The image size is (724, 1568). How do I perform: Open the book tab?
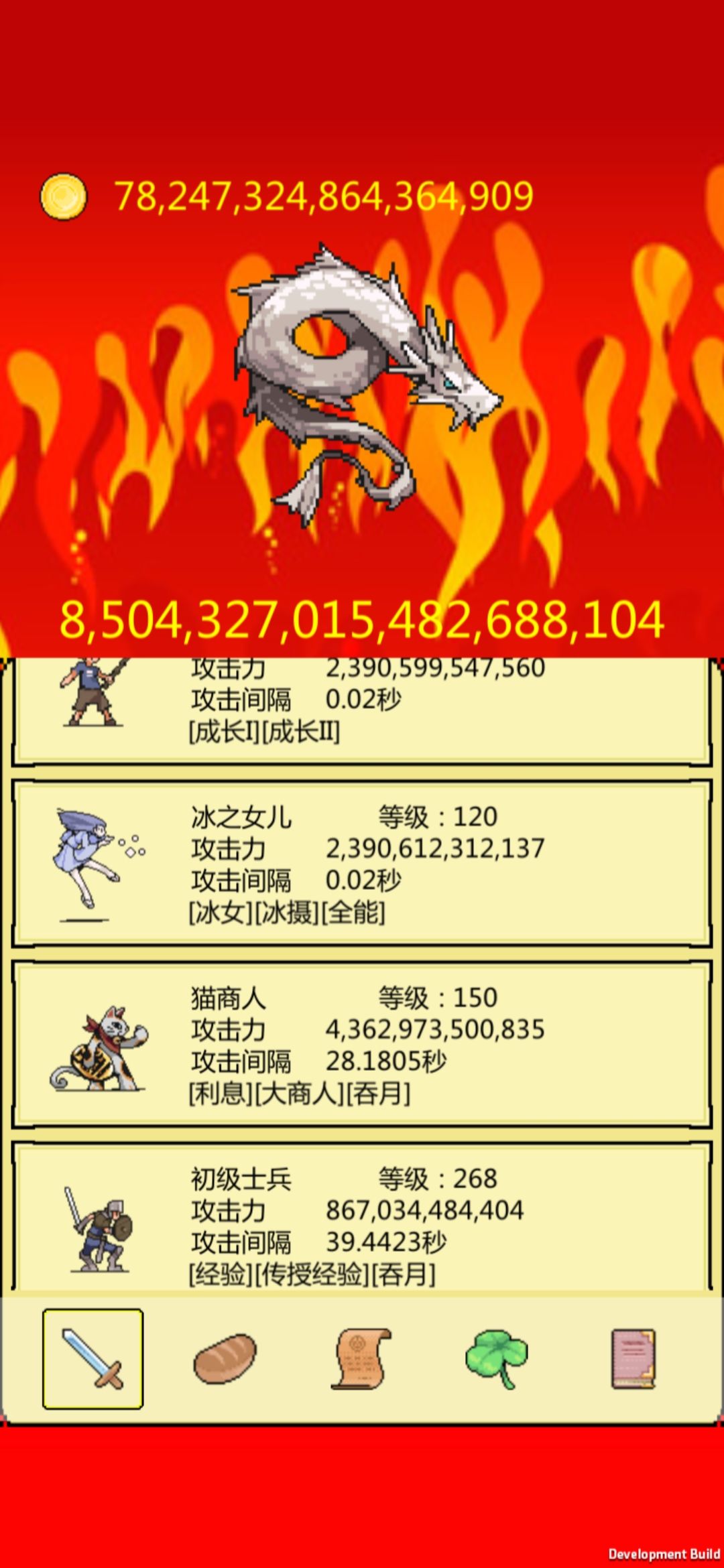pos(633,1358)
